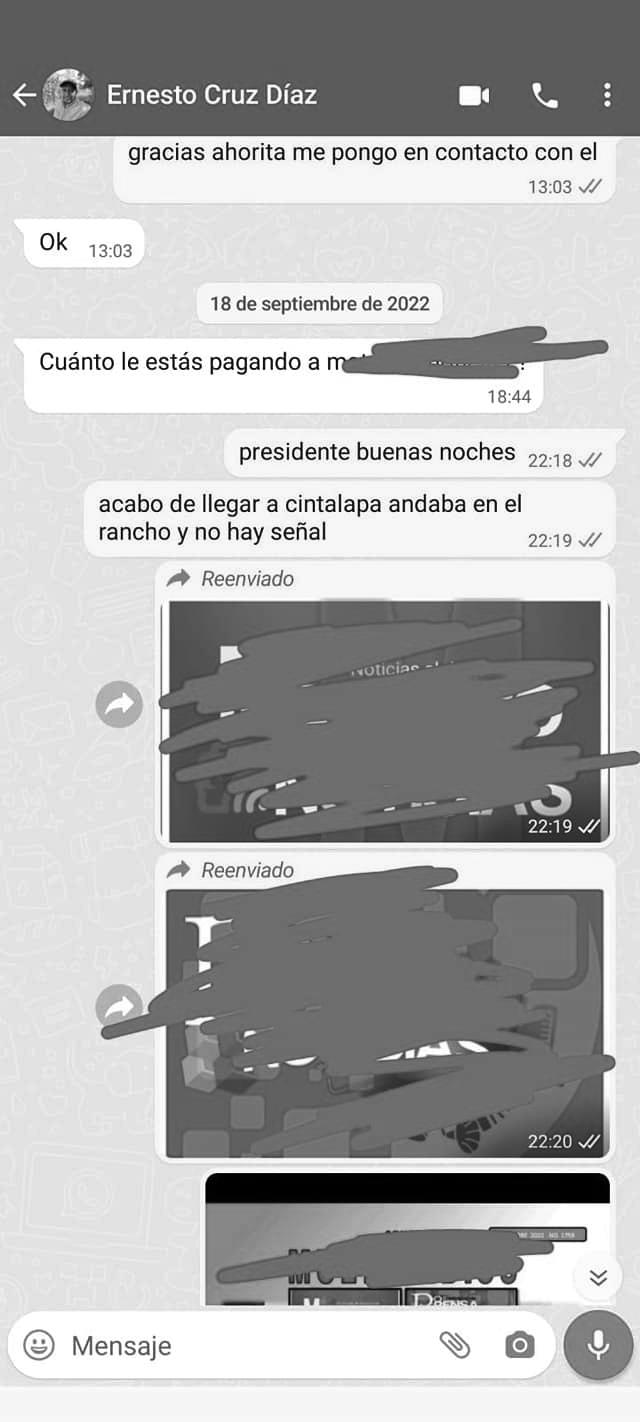Open Ernesto Cruz Díaz contact info

(212, 95)
